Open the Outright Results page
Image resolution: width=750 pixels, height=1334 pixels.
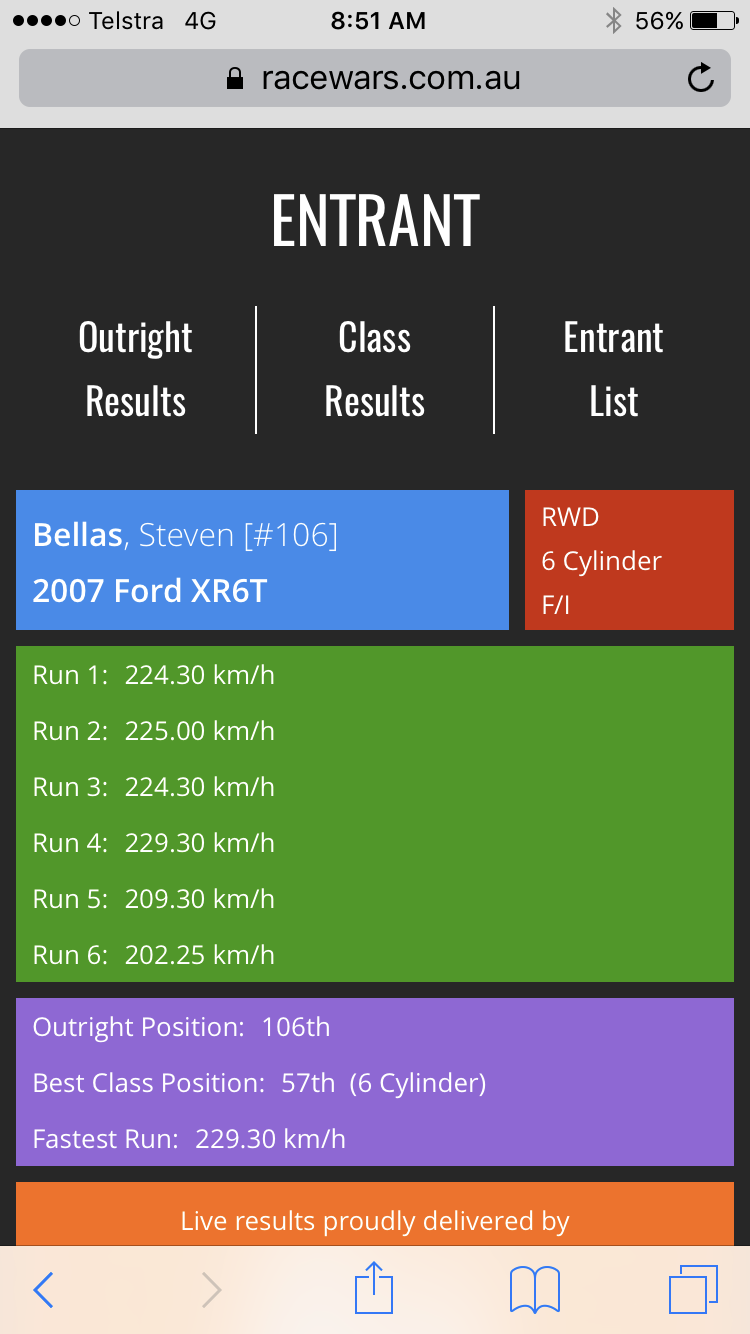tap(136, 369)
